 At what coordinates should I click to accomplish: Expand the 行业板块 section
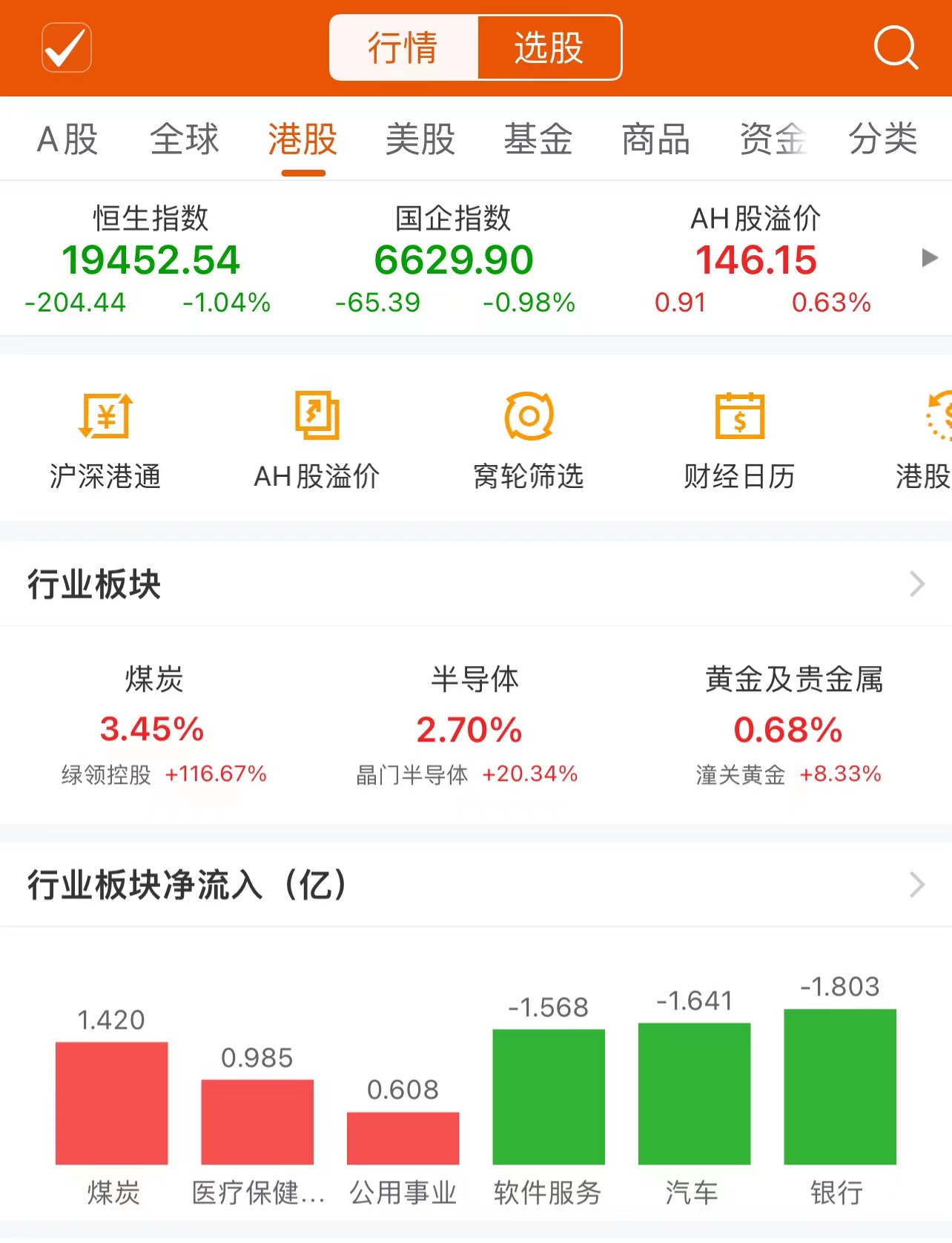click(x=917, y=584)
